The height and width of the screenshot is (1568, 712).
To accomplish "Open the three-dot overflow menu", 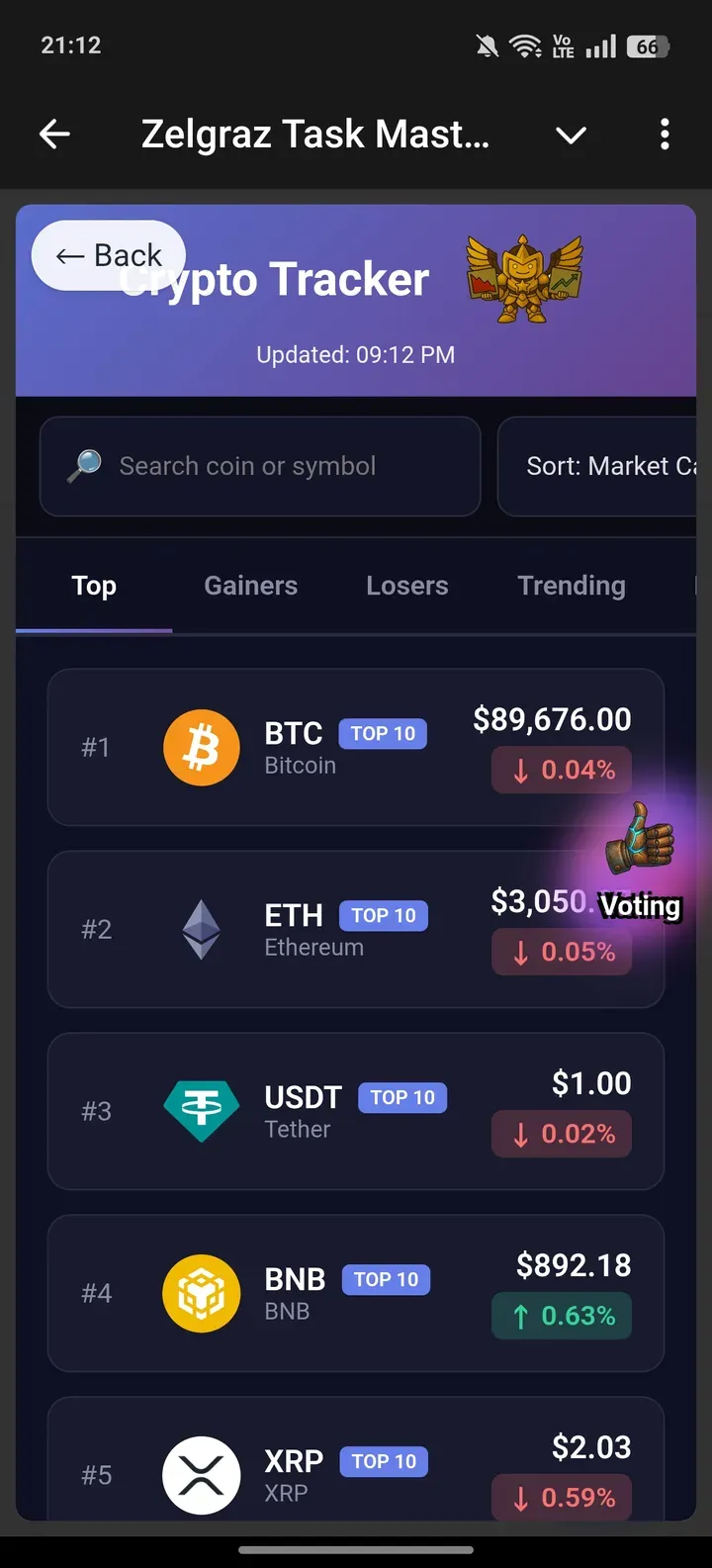I will pos(665,134).
